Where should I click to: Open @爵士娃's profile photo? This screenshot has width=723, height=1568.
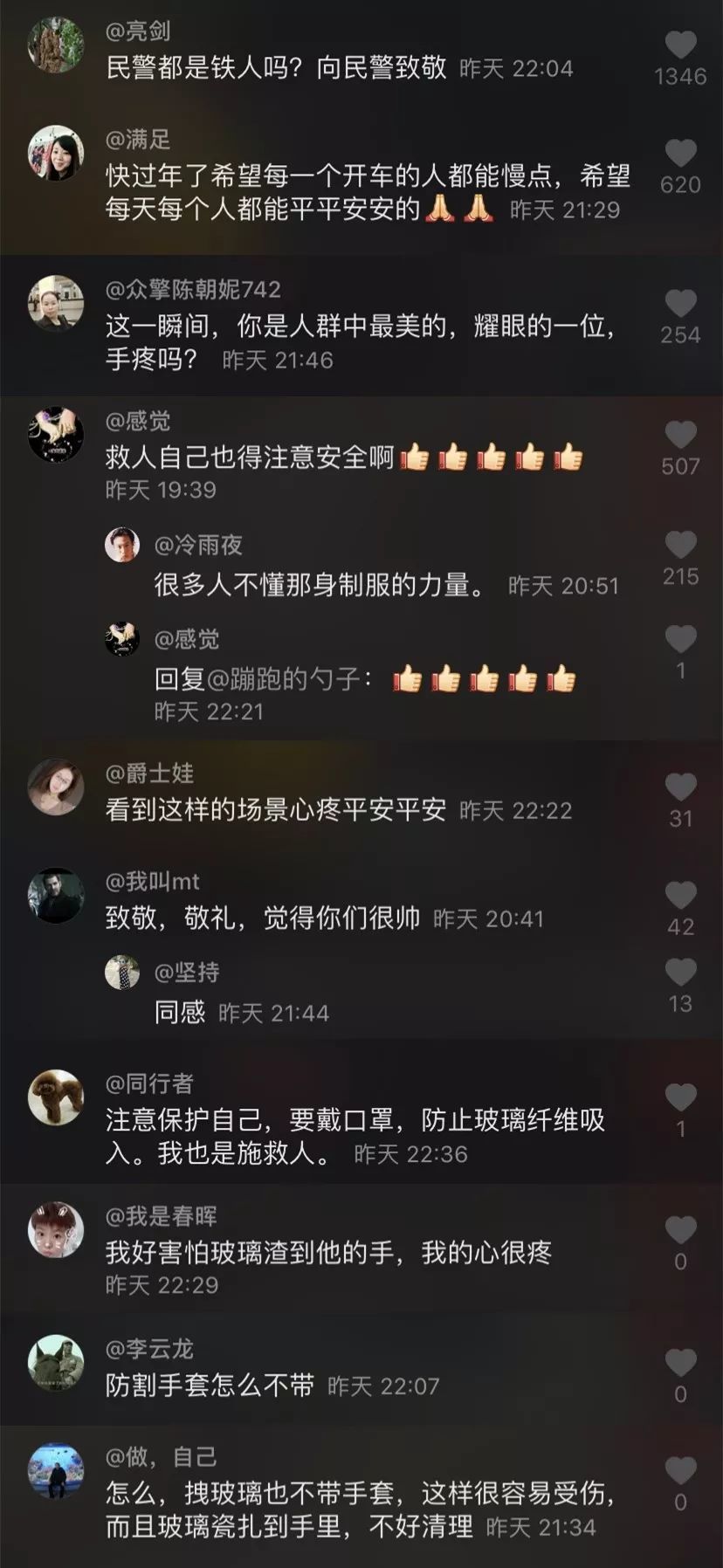point(56,787)
